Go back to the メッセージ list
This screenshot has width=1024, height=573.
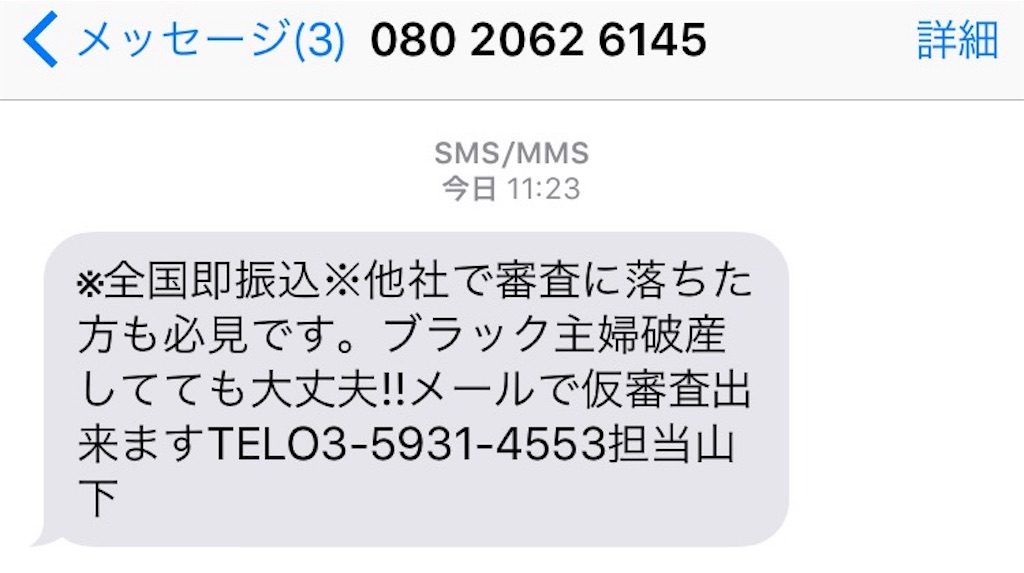tap(185, 41)
